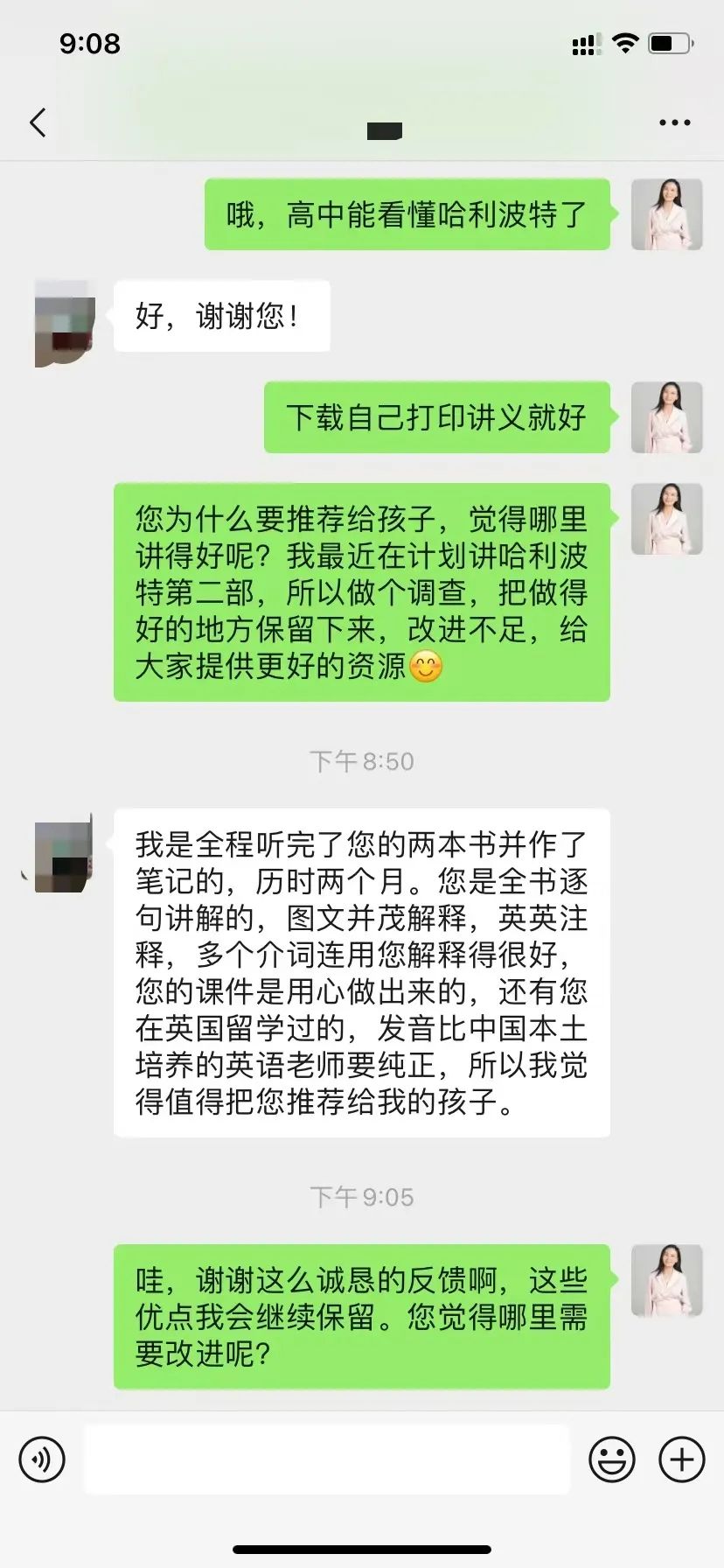The width and height of the screenshot is (724, 1568).
Task: Tap the Wi-Fi icon in the status bar
Action: 626,42
